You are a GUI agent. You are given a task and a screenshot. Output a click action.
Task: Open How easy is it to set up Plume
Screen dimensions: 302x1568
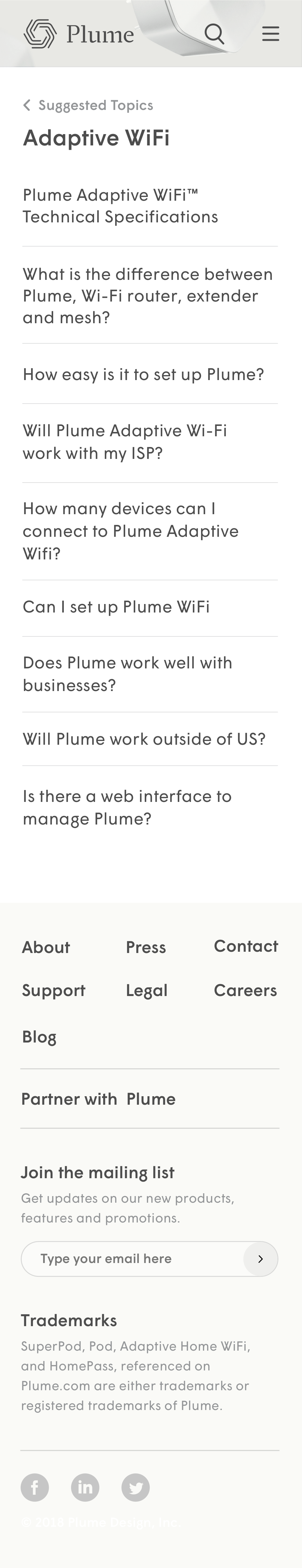pos(143,374)
